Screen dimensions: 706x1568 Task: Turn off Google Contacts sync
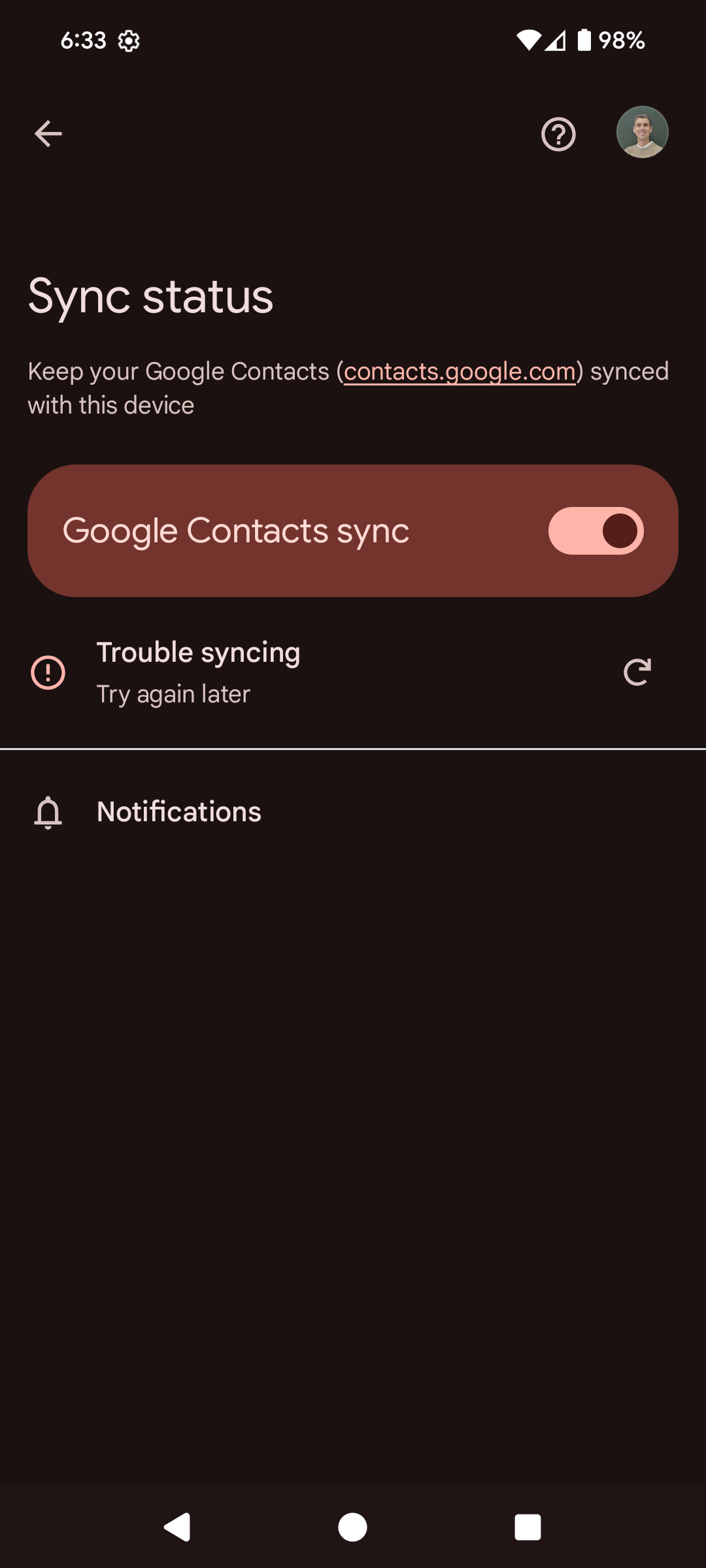tap(596, 531)
